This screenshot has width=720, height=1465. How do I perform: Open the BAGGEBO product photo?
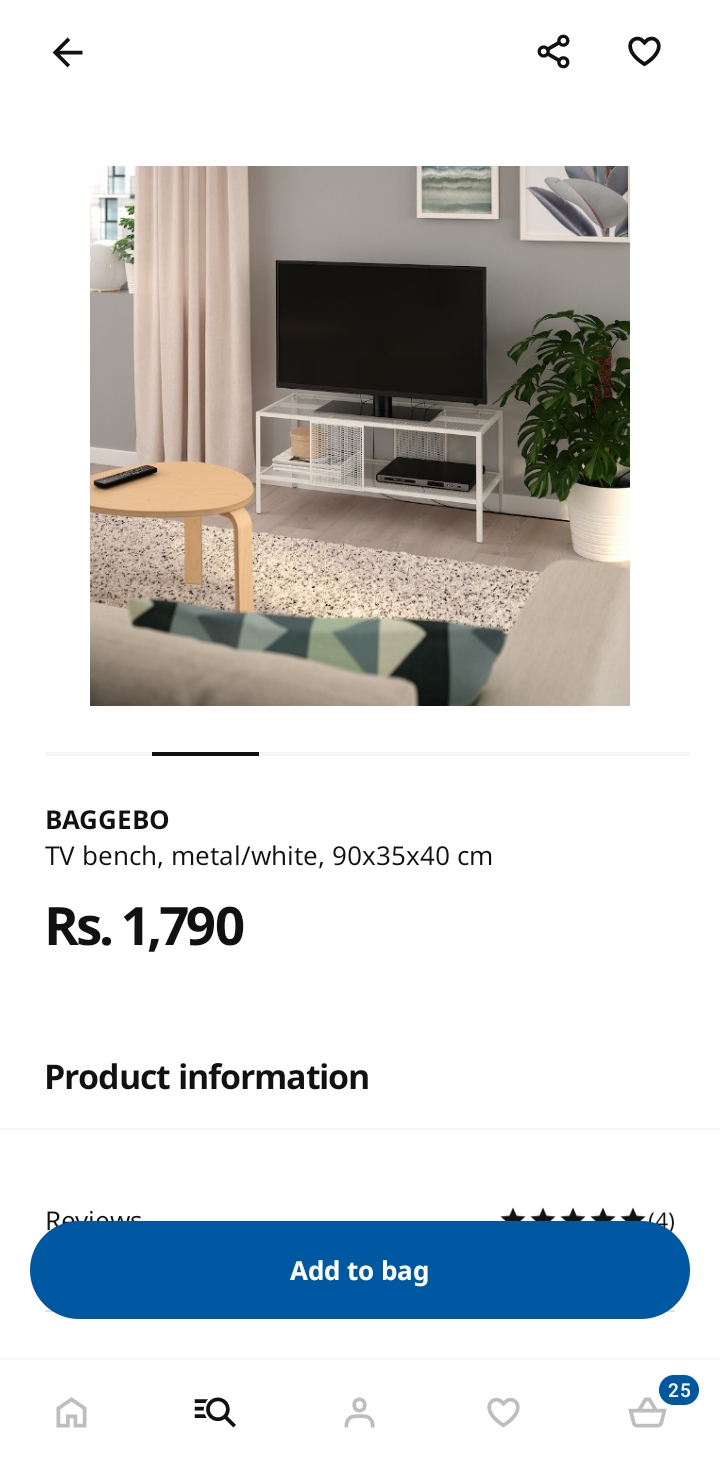360,436
